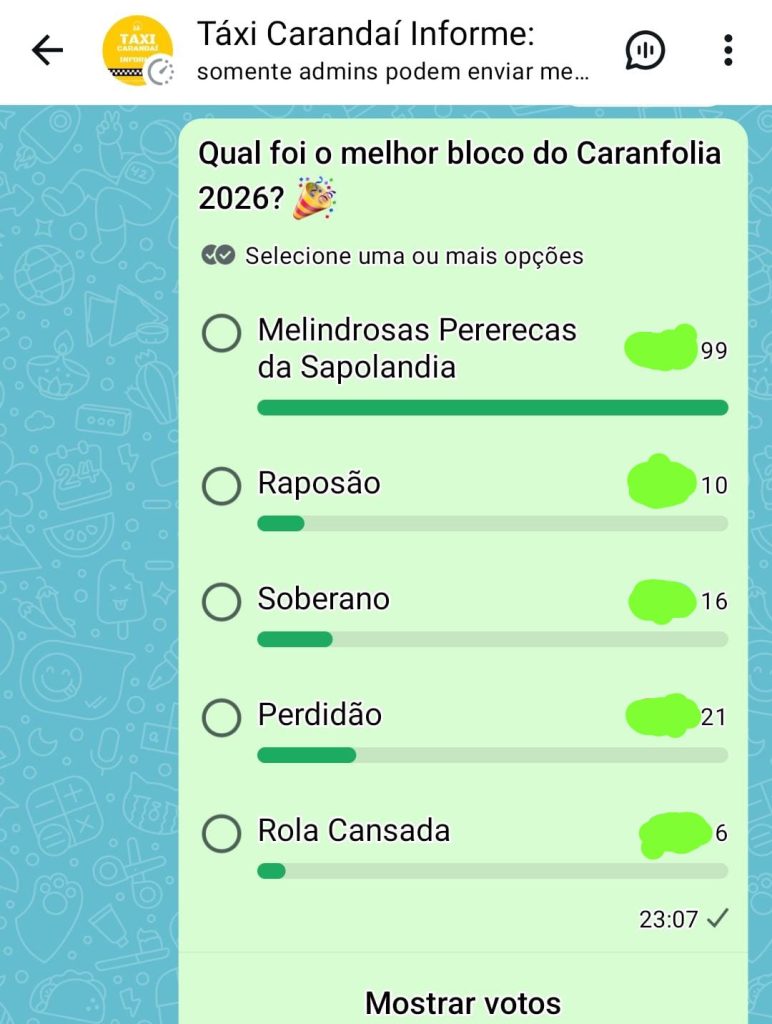Choose Soberano in the poll

pyautogui.click(x=221, y=602)
